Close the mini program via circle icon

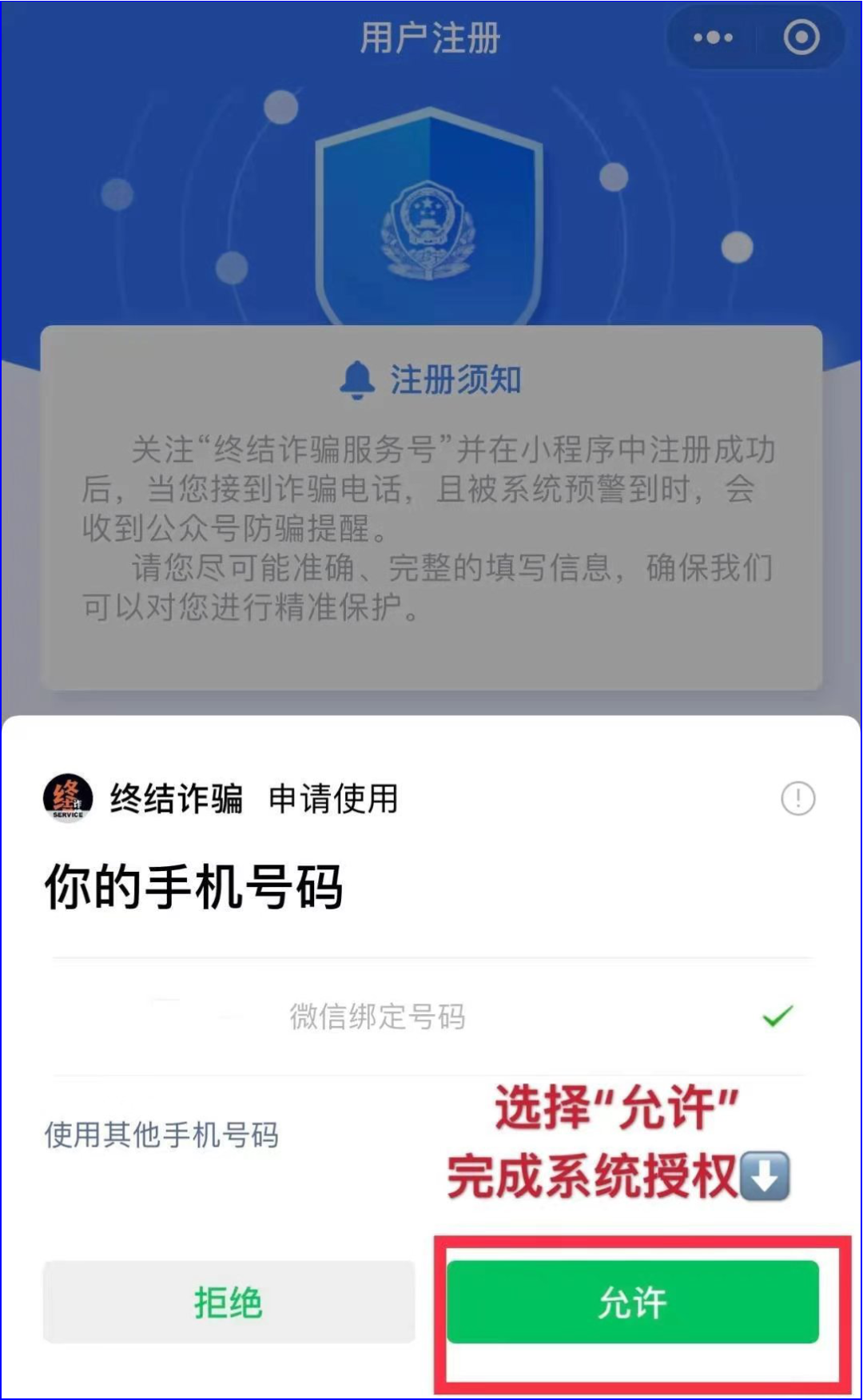point(801,38)
